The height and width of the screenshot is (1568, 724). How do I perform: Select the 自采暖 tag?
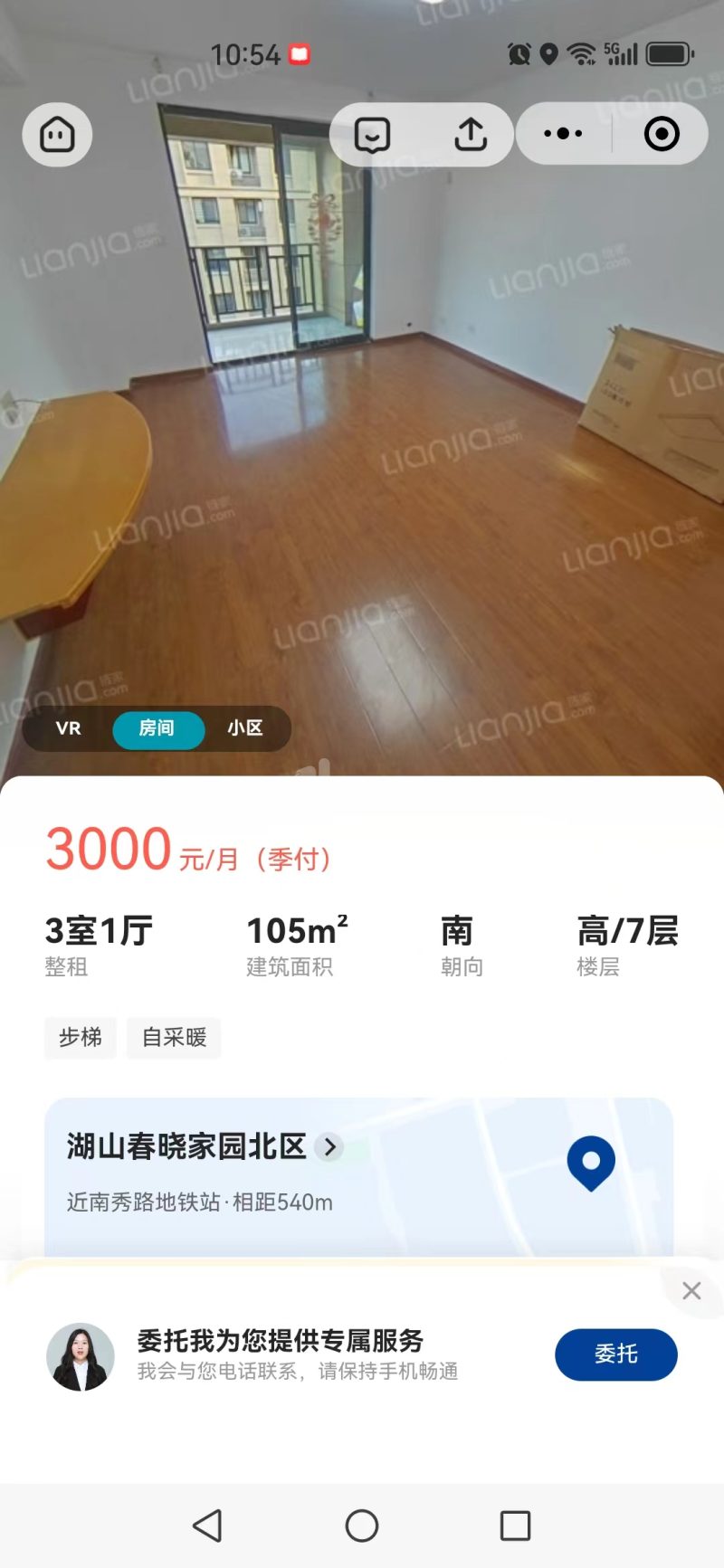174,1038
